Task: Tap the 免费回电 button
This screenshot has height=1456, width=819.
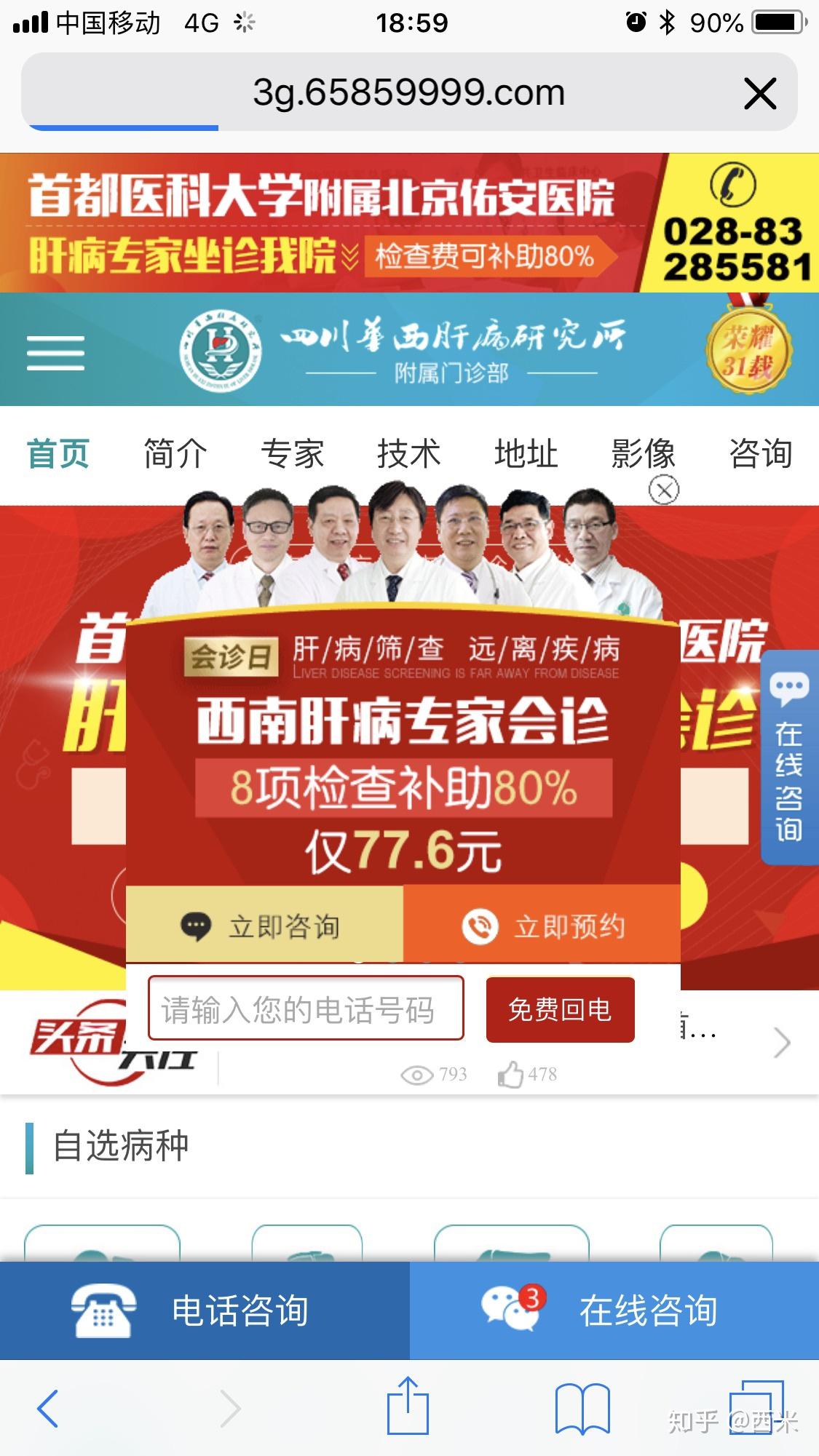Action: (560, 1009)
